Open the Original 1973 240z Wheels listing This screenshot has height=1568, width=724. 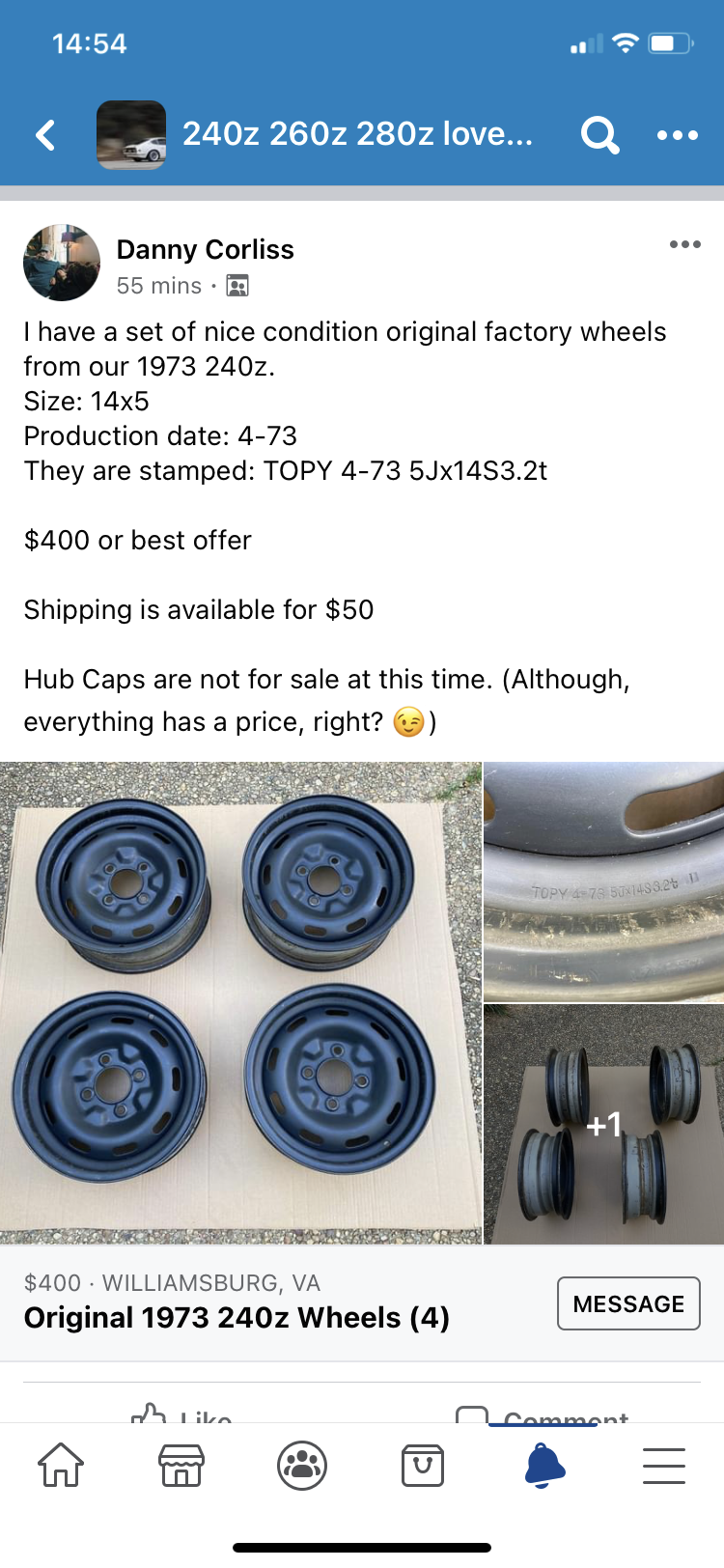click(x=237, y=1318)
